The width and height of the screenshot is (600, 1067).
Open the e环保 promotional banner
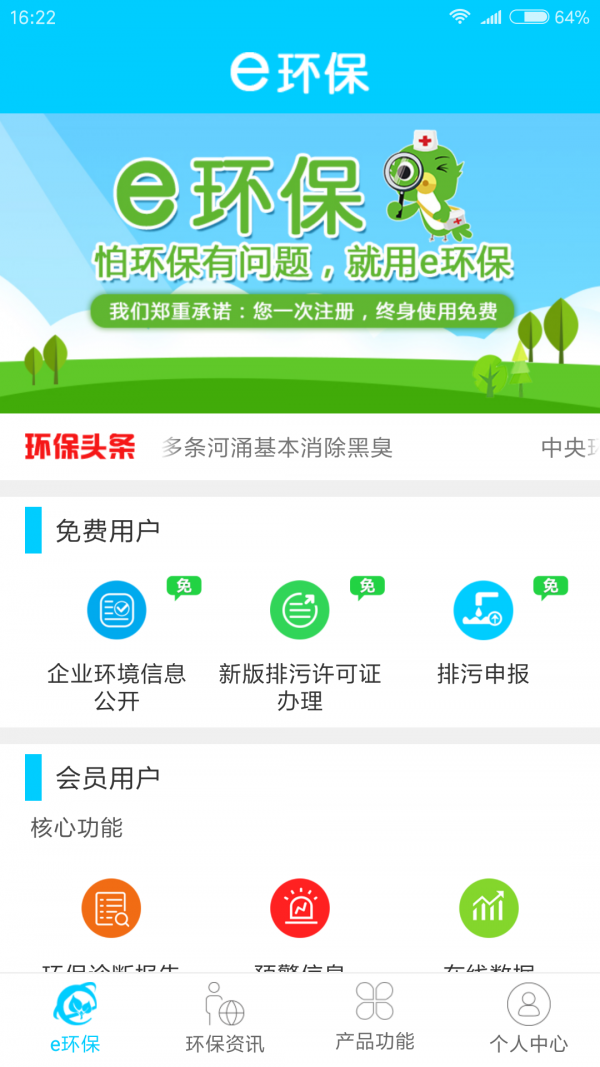coord(300,262)
